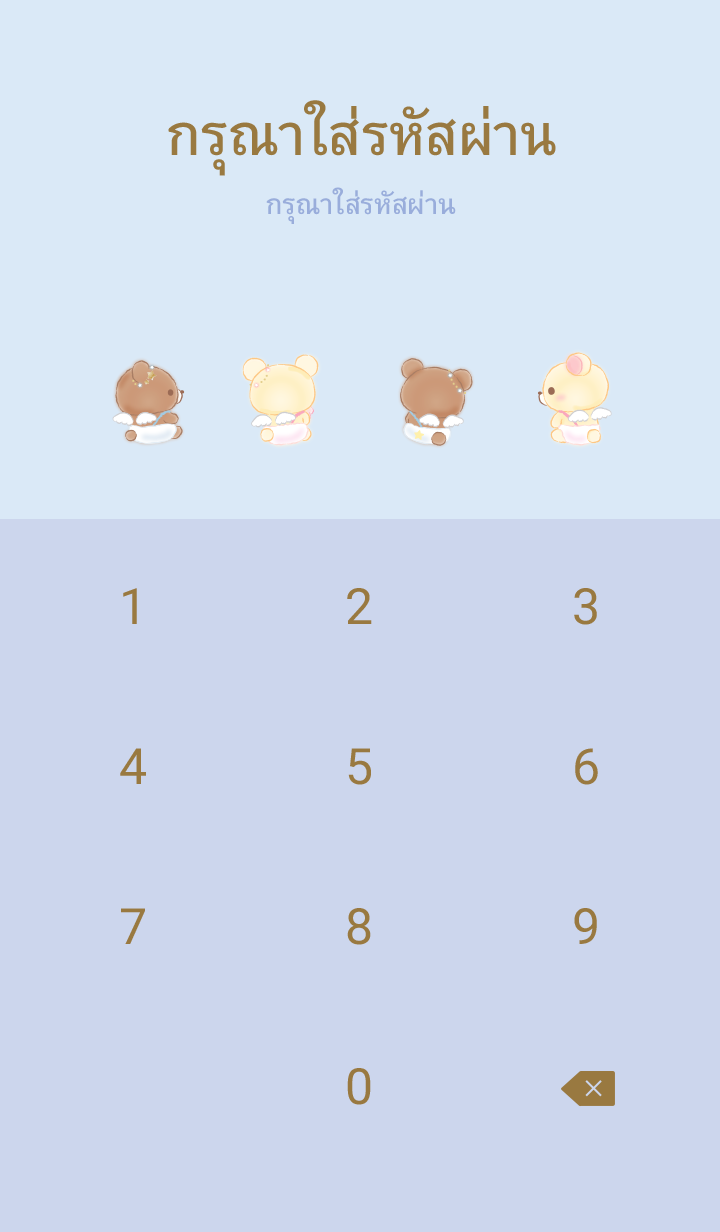
Task: Enter digit 1 on the keypad
Action: point(132,607)
